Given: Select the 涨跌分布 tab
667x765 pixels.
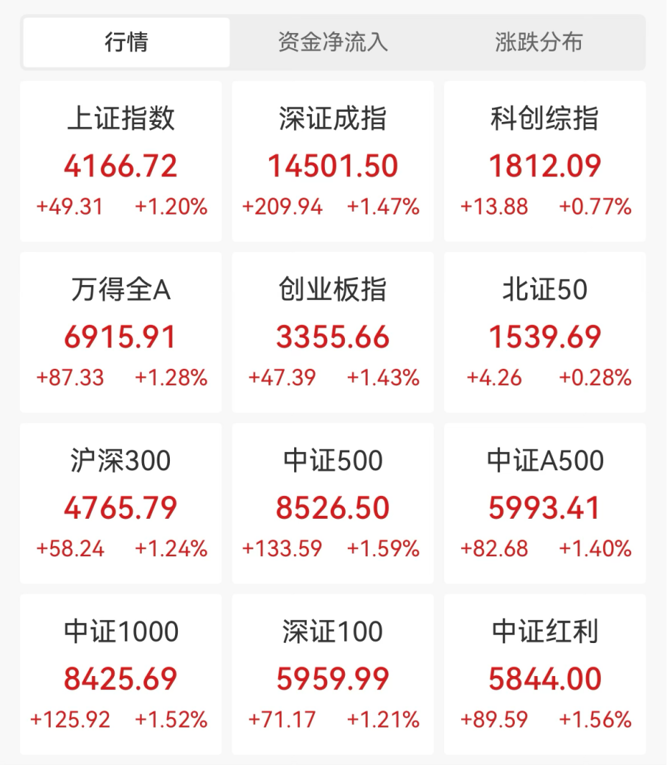Looking at the screenshot, I should (x=539, y=43).
